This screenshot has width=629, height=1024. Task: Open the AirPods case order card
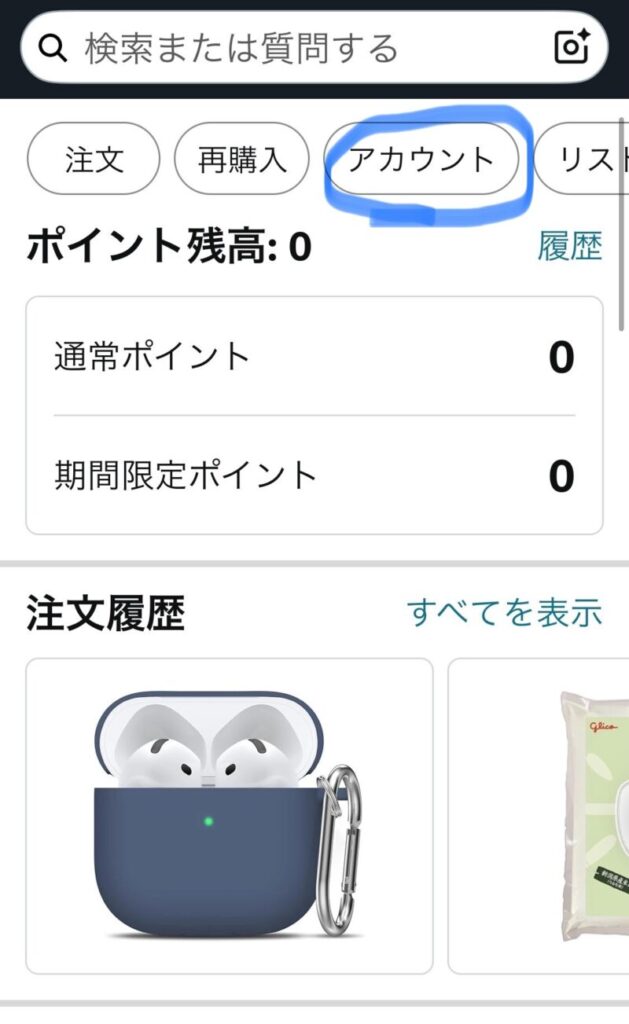(x=229, y=815)
